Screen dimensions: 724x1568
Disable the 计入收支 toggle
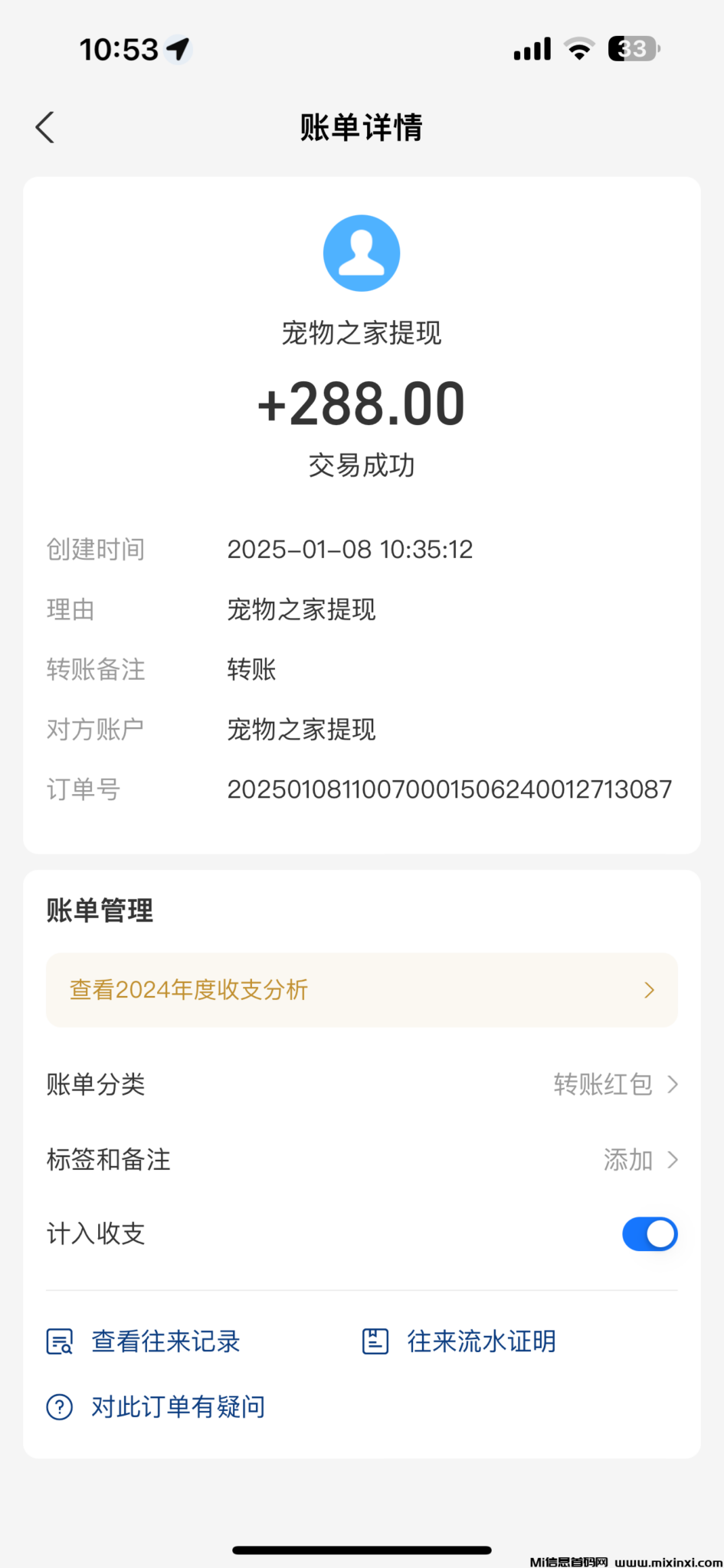(x=650, y=1233)
